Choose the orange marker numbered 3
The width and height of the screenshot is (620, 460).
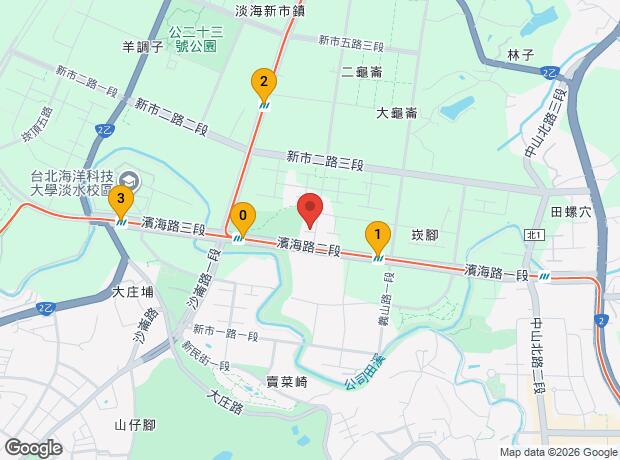(121, 200)
